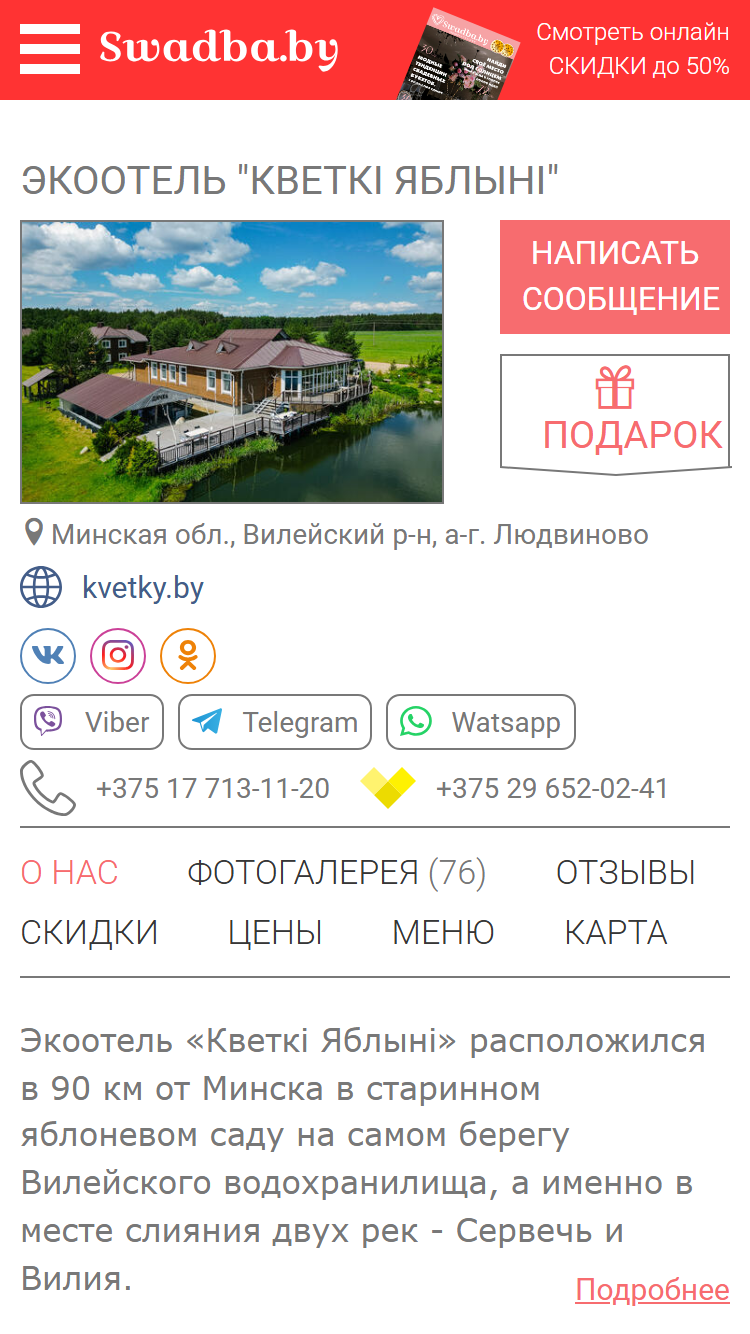
Task: Open the Цены tab
Action: point(275,933)
